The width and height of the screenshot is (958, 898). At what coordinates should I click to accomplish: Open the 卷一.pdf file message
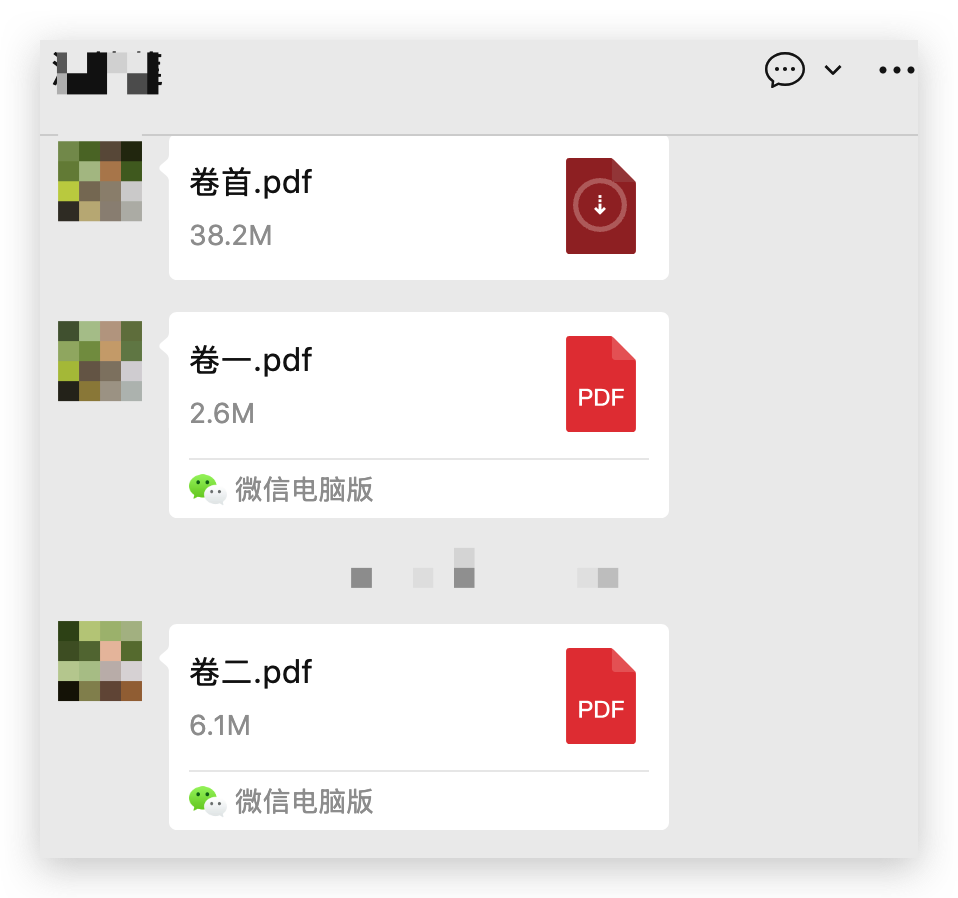point(418,385)
